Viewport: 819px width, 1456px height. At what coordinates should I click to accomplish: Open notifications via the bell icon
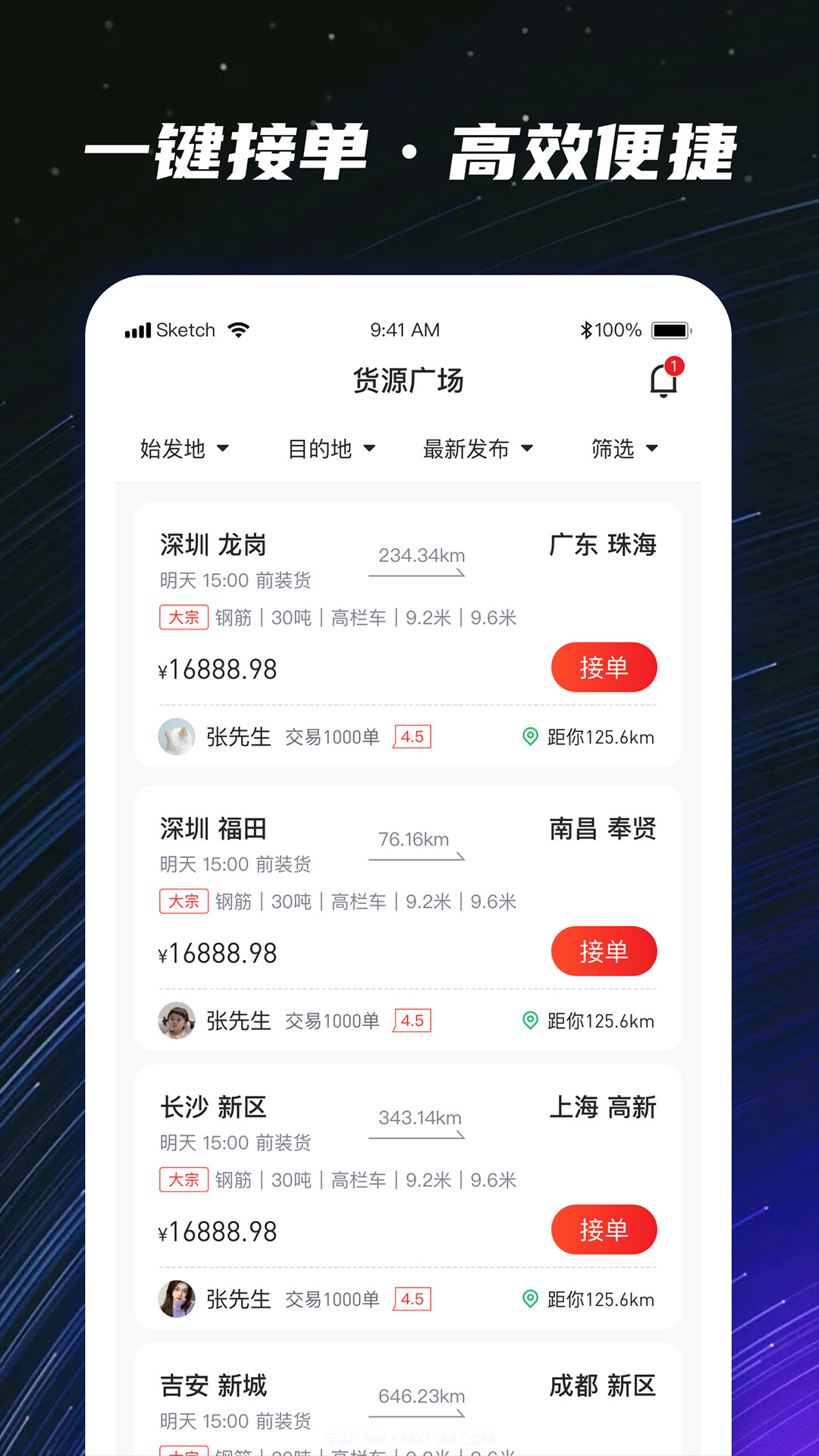(664, 381)
